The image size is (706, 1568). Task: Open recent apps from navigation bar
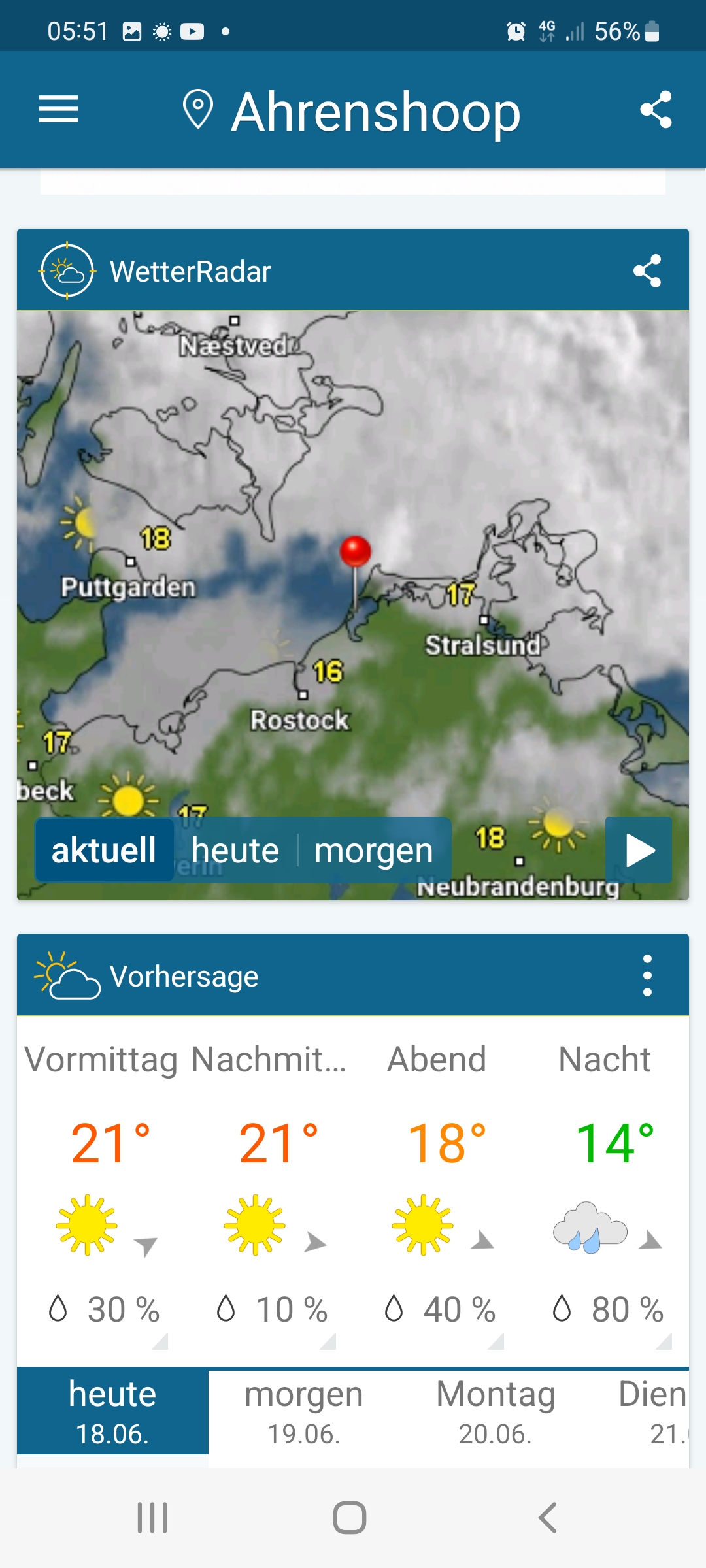152,1517
